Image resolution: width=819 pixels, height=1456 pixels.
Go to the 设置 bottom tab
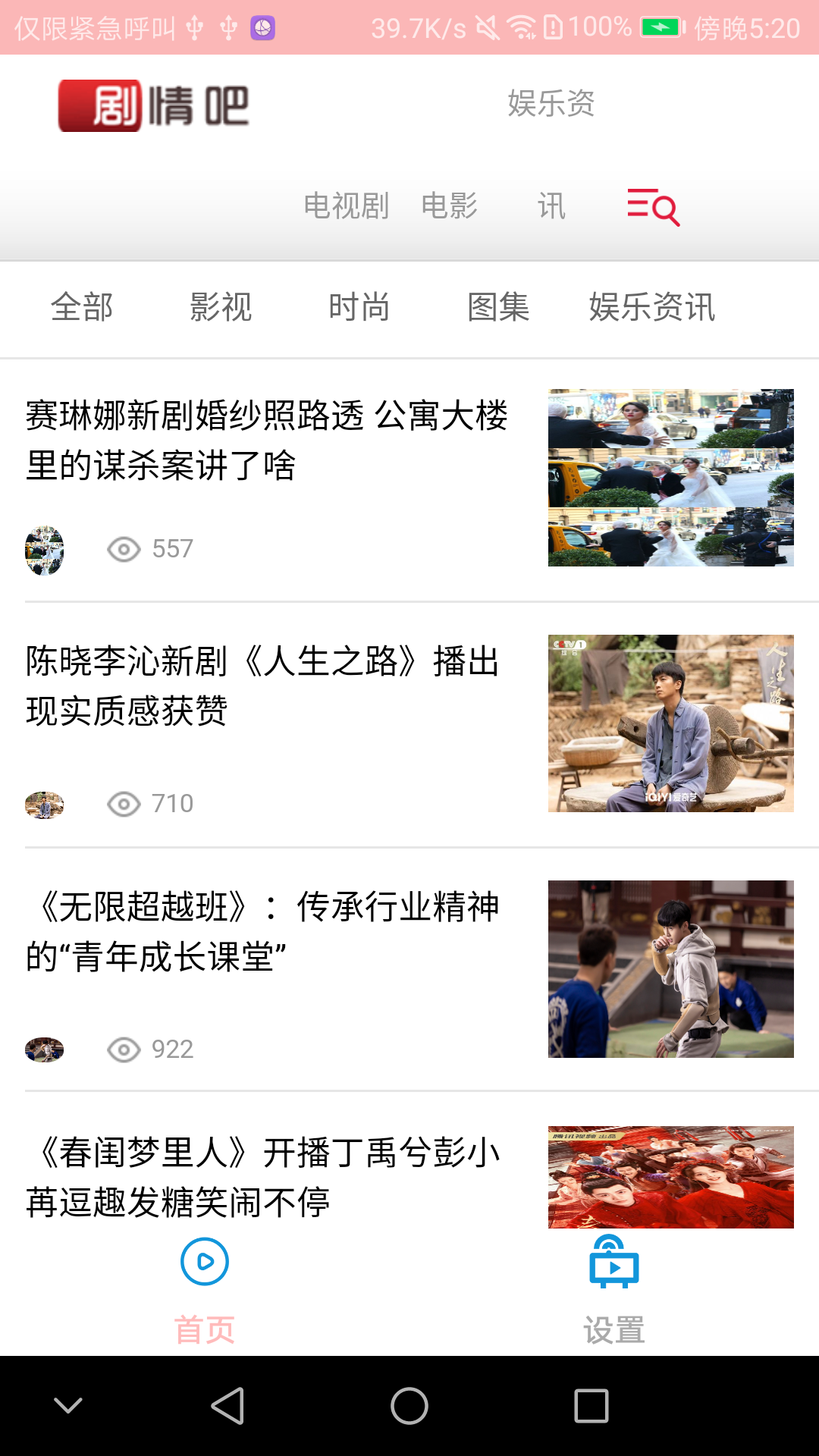[614, 1291]
